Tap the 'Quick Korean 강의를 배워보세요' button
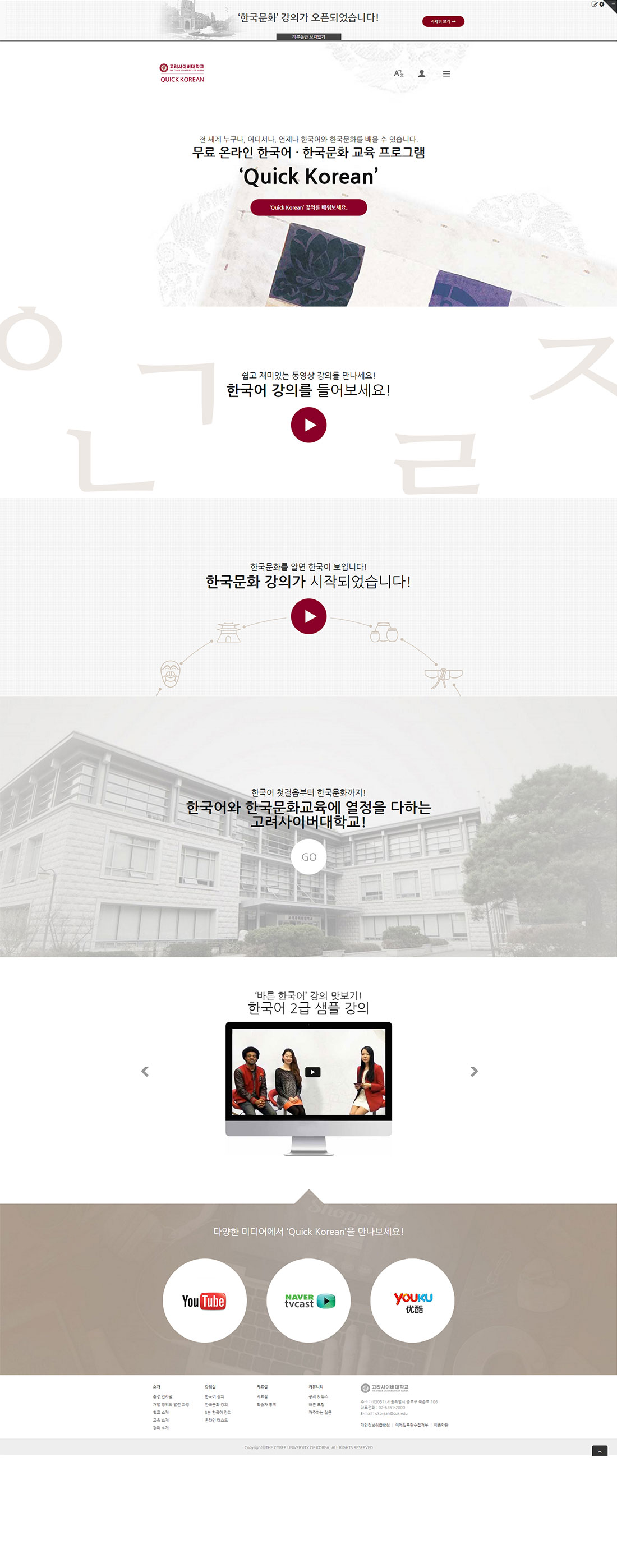 pos(308,207)
